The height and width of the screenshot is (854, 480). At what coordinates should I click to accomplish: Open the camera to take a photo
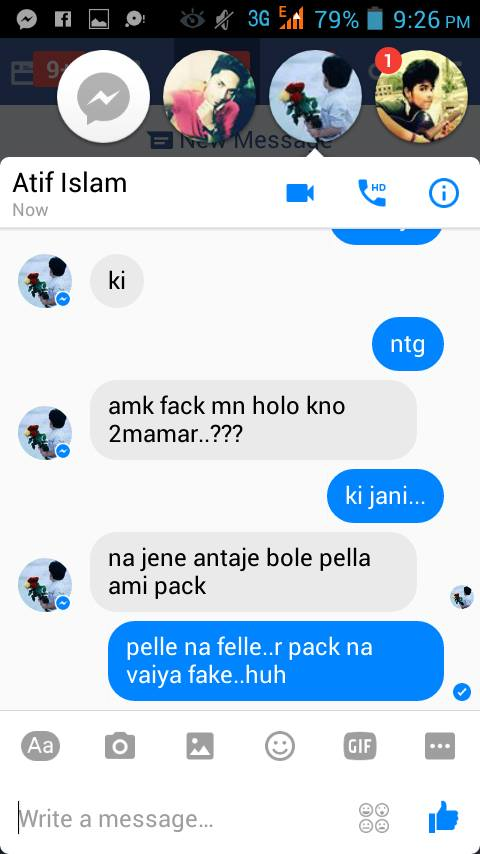pos(120,746)
